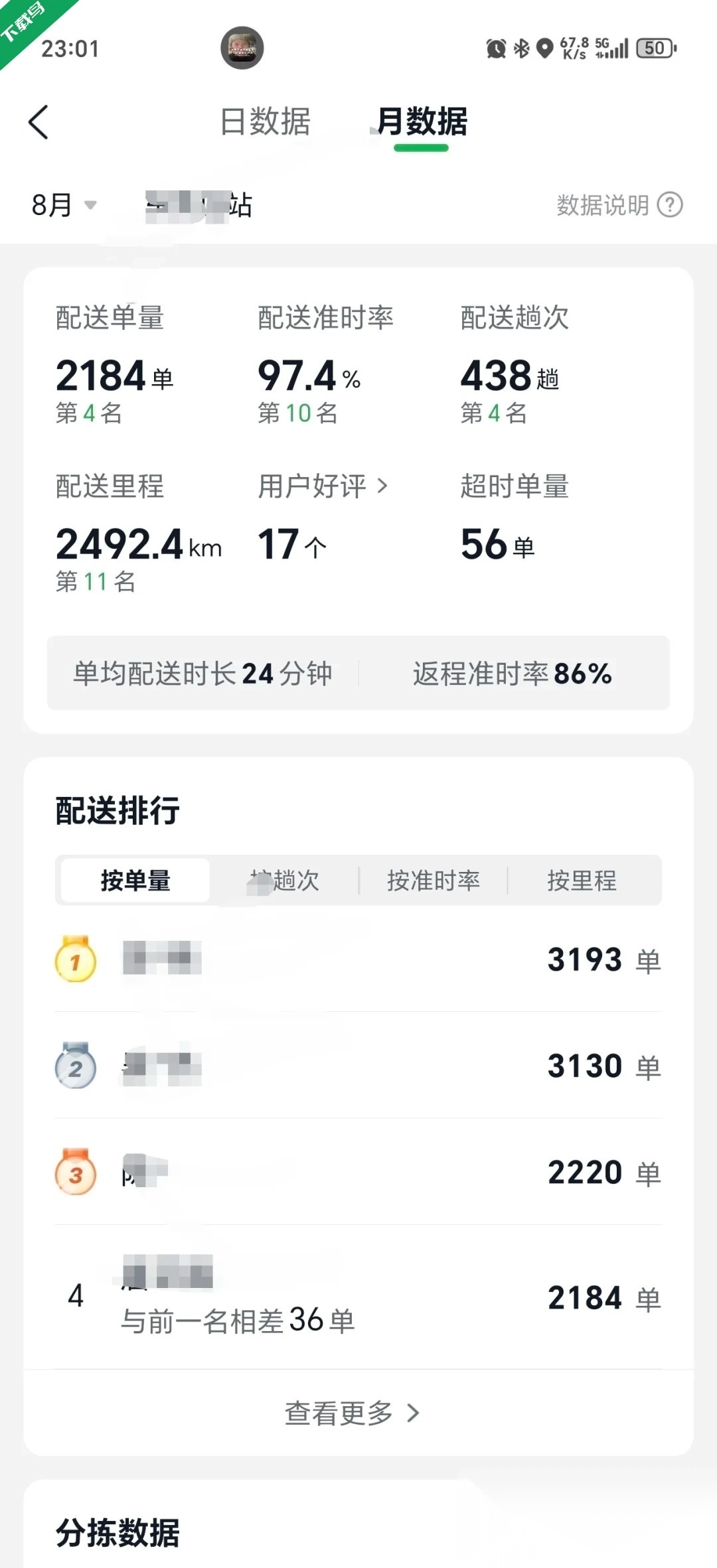Open the 8月 month selector
Viewport: 717px width, 1568px height.
[63, 205]
